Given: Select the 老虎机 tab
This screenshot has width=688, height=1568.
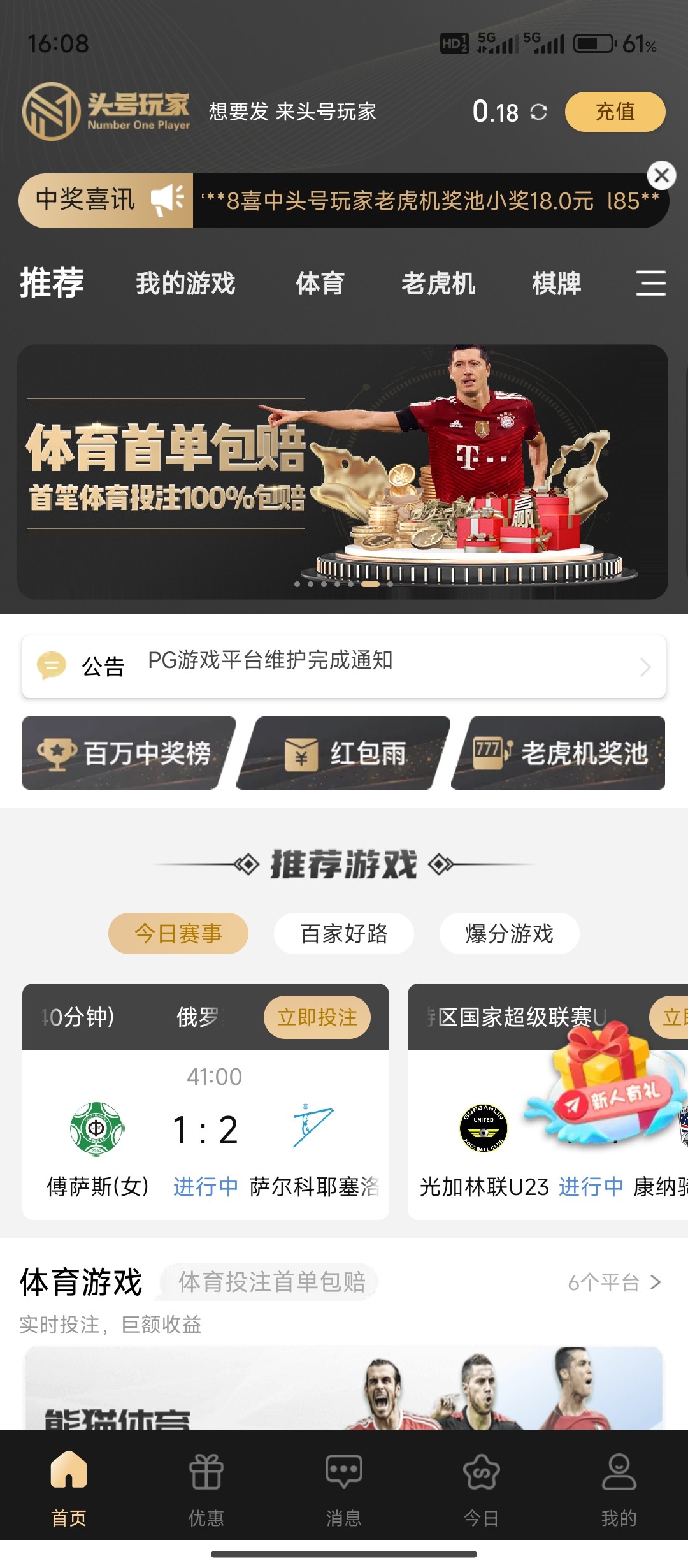Looking at the screenshot, I should pos(438,284).
